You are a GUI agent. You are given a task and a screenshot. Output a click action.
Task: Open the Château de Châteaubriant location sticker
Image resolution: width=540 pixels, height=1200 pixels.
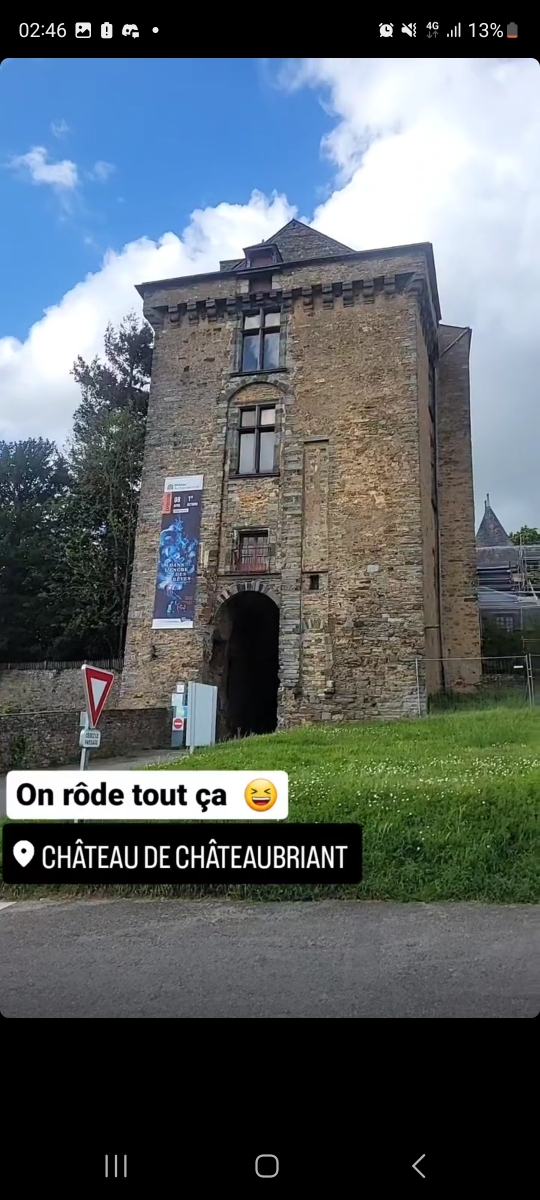(x=181, y=854)
